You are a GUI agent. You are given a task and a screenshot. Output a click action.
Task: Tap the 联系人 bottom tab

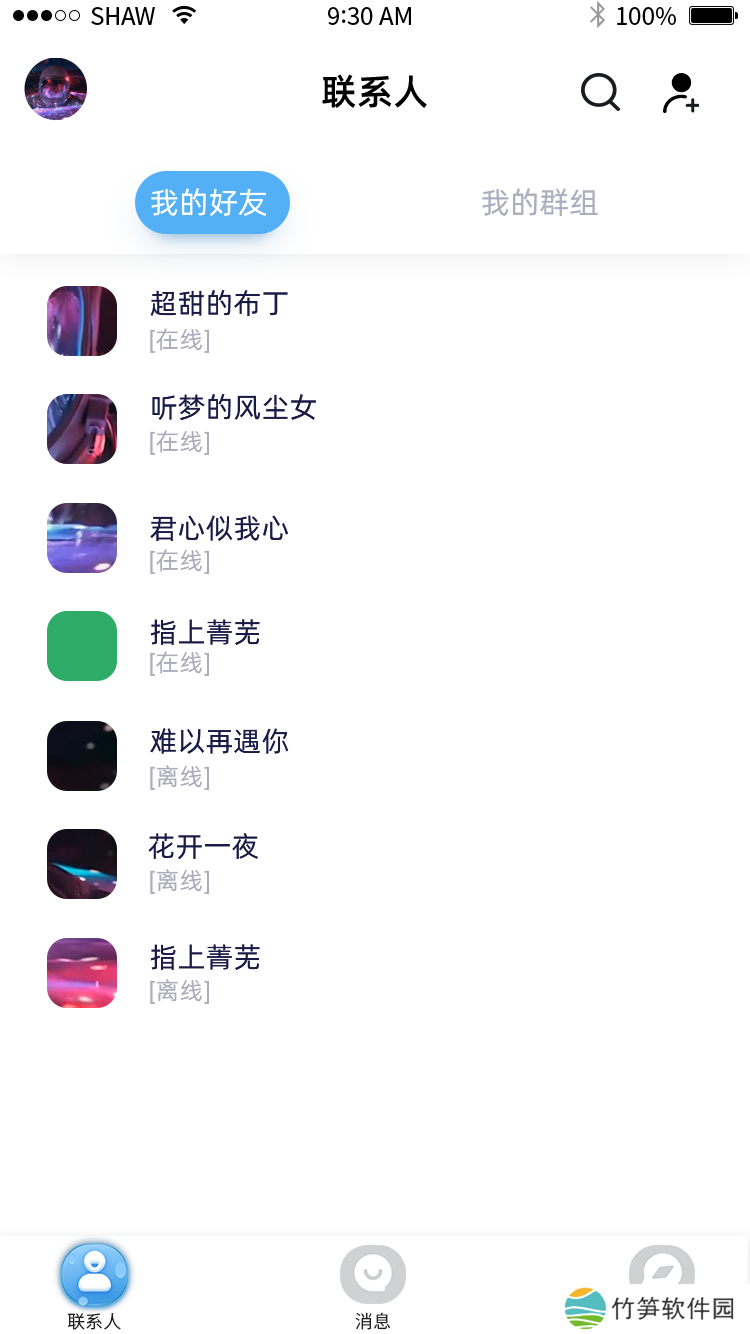pos(94,1286)
